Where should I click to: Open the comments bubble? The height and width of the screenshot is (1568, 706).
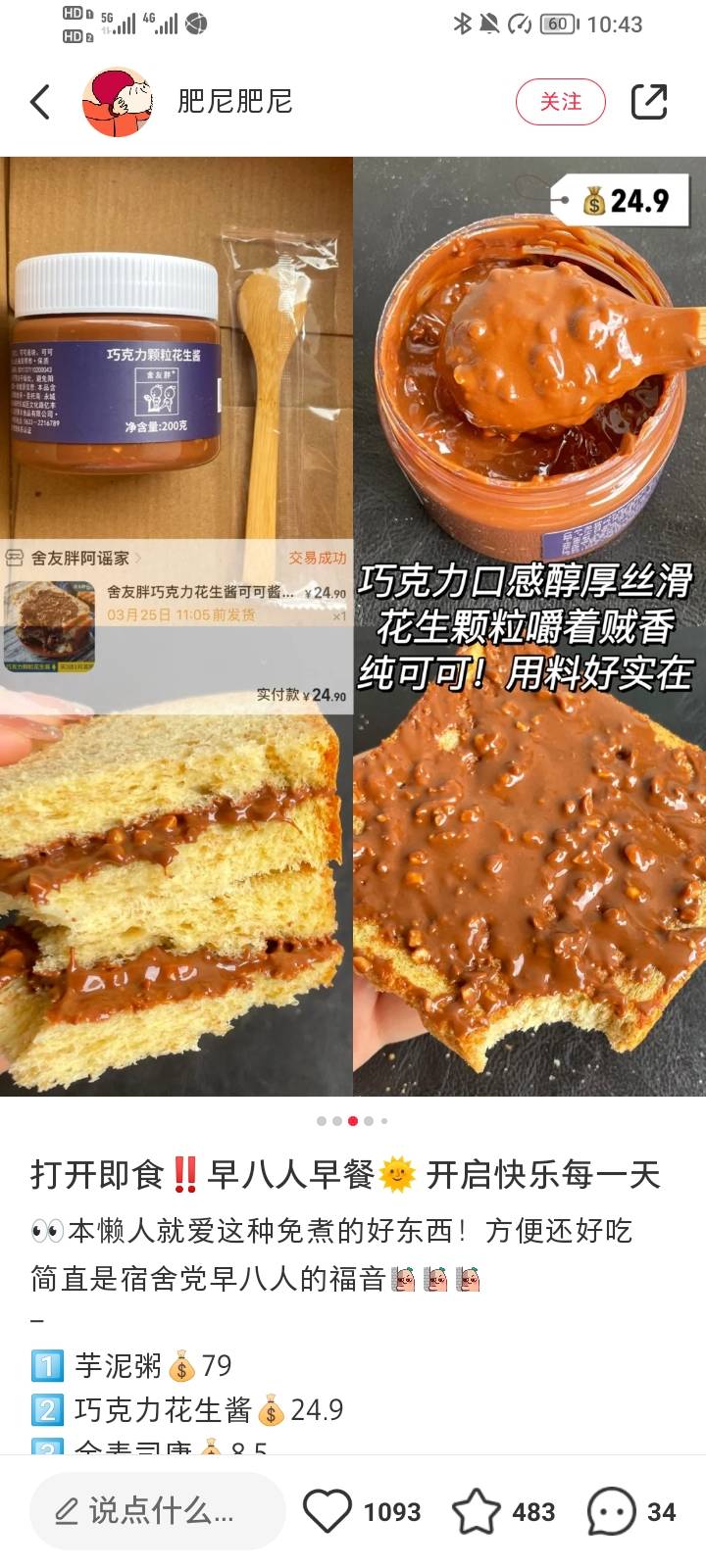tap(611, 1511)
